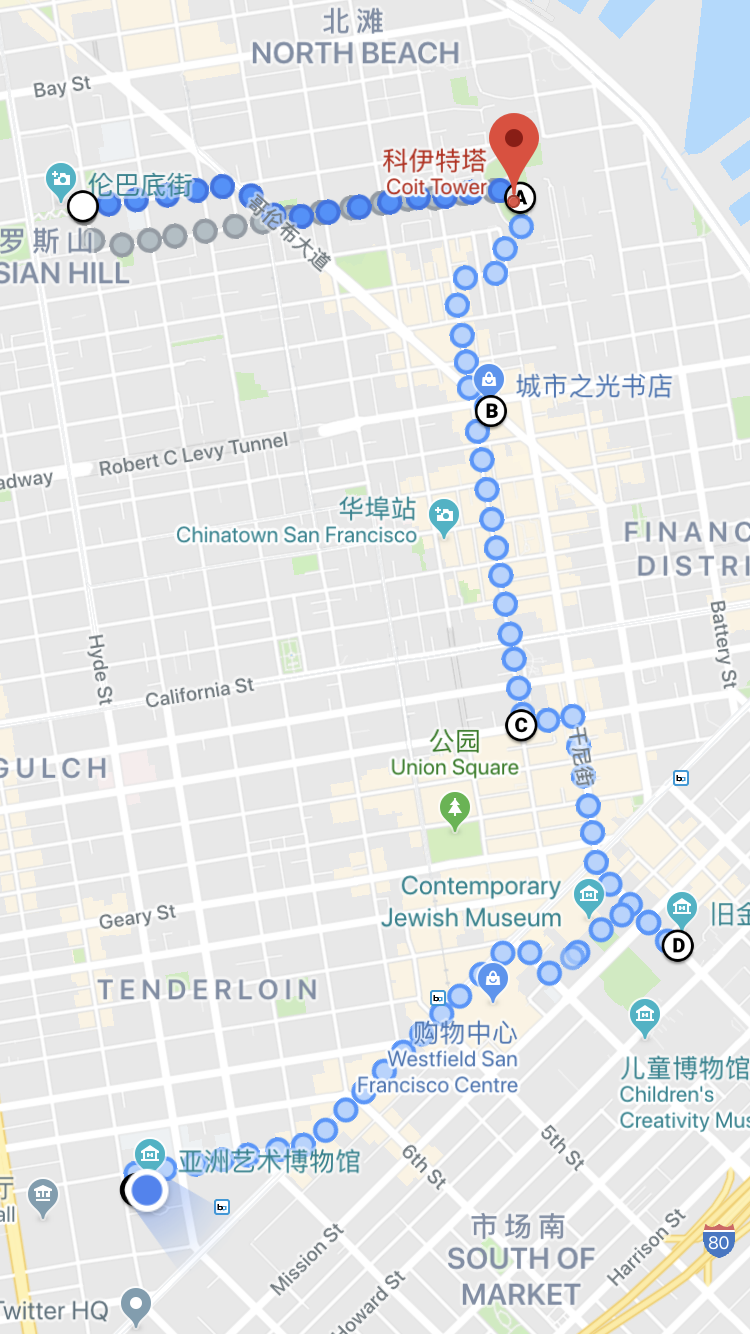Image resolution: width=750 pixels, height=1334 pixels.
Task: Open Contemporary Jewish Museum marker
Action: point(587,893)
